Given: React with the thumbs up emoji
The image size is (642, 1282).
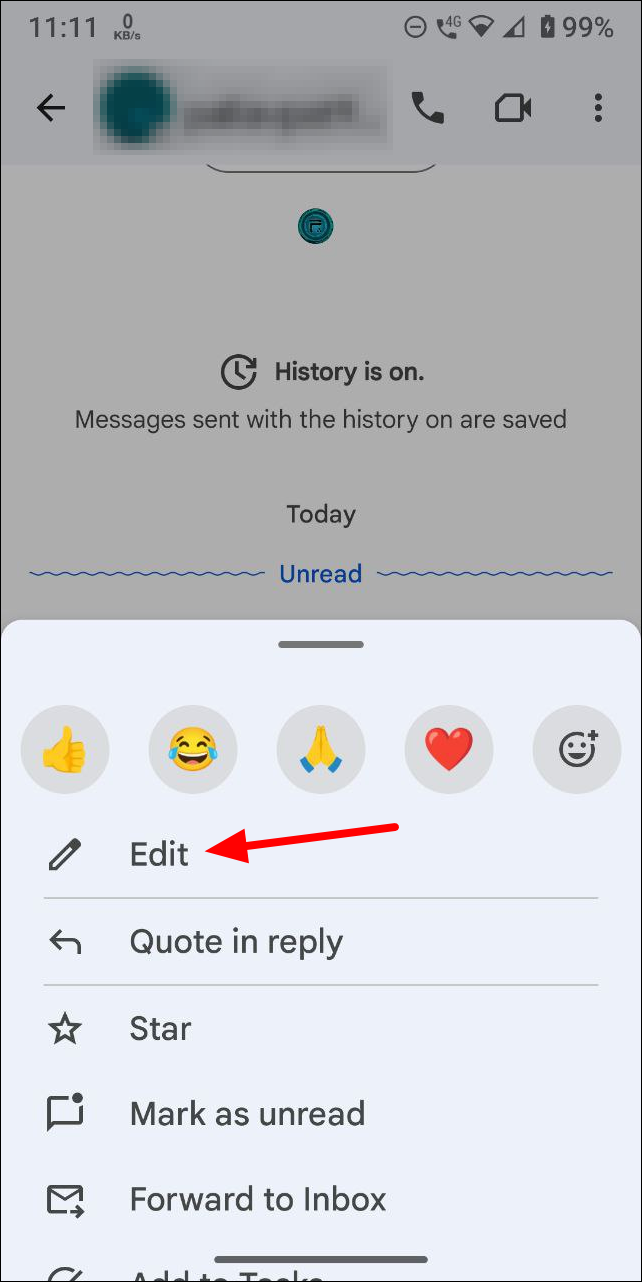Looking at the screenshot, I should (65, 750).
